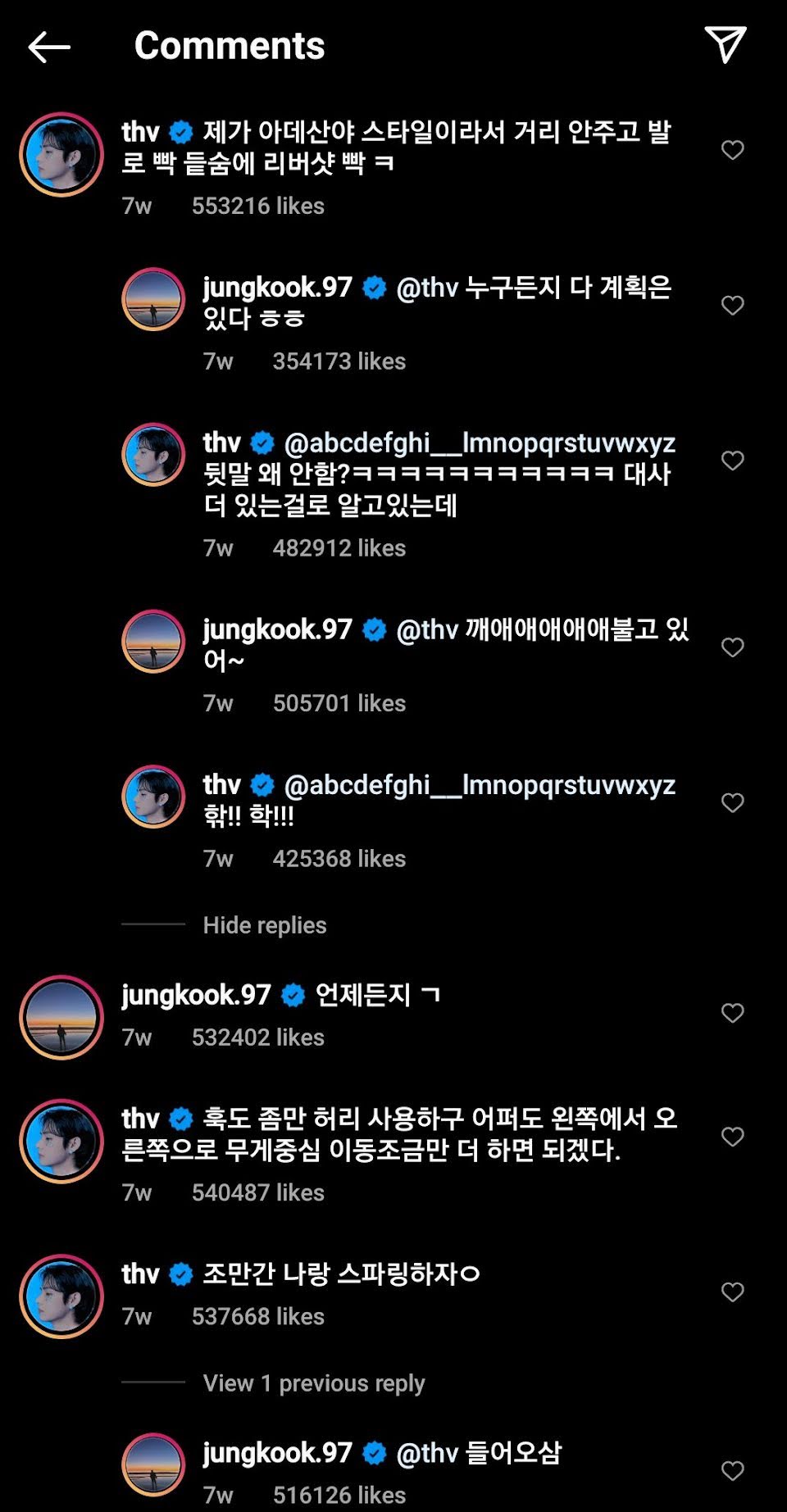Open jungkook.97 username on 505701-likes reply
The width and height of the screenshot is (787, 1512).
click(277, 629)
